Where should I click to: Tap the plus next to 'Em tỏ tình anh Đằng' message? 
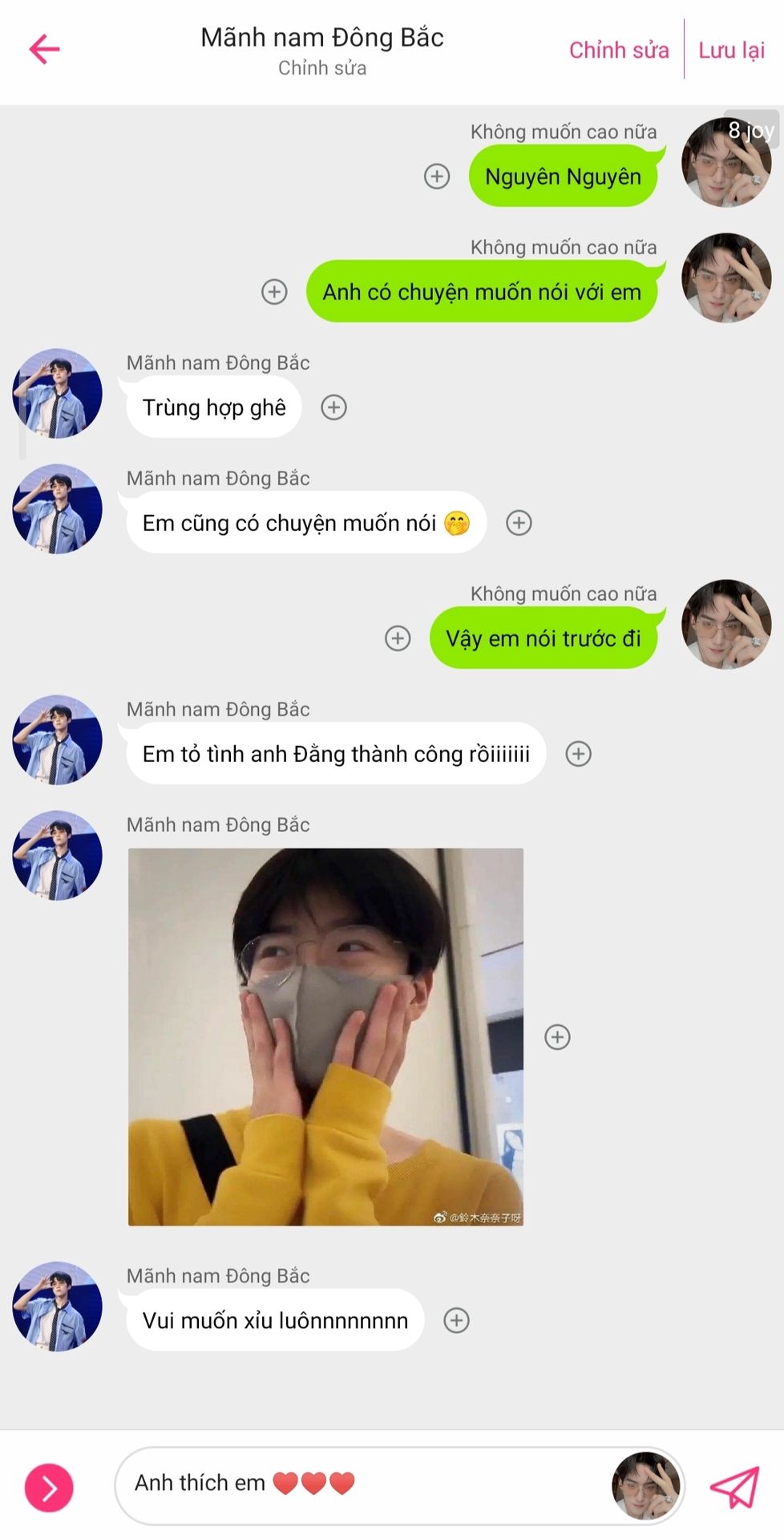click(578, 754)
